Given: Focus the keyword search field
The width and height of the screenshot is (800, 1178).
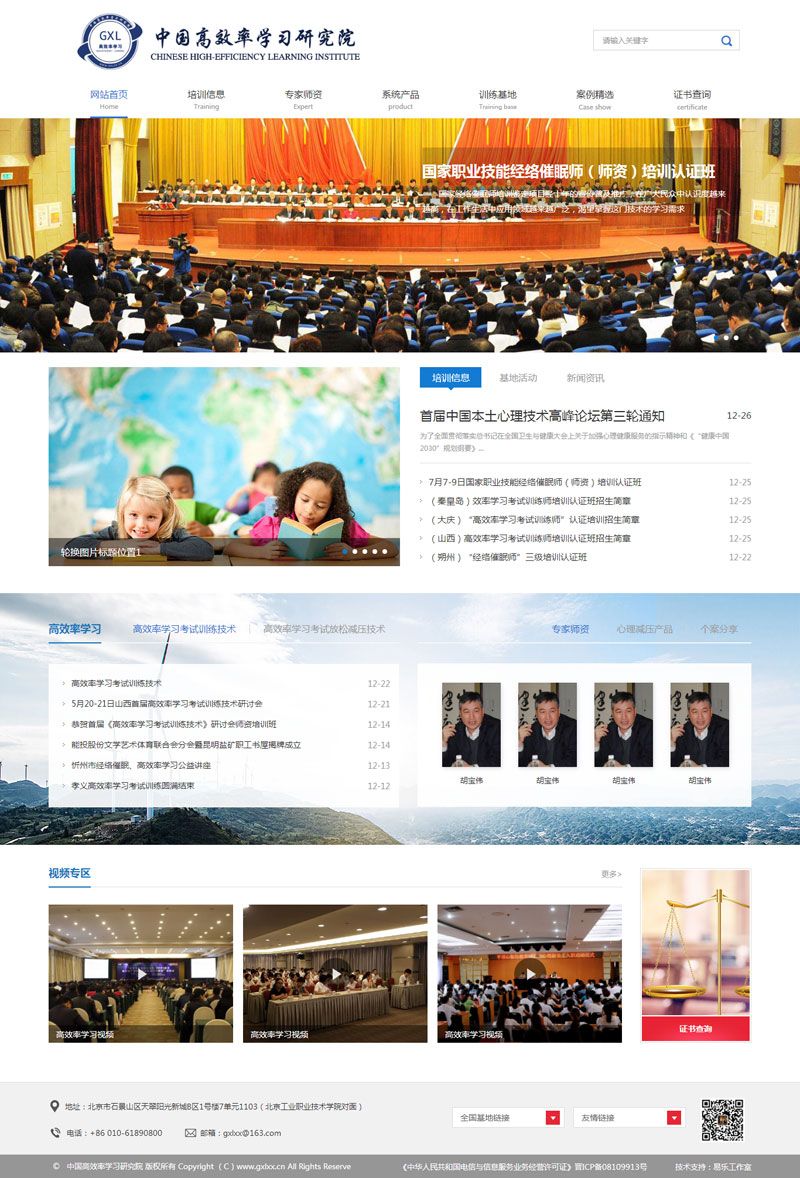Looking at the screenshot, I should coord(655,41).
